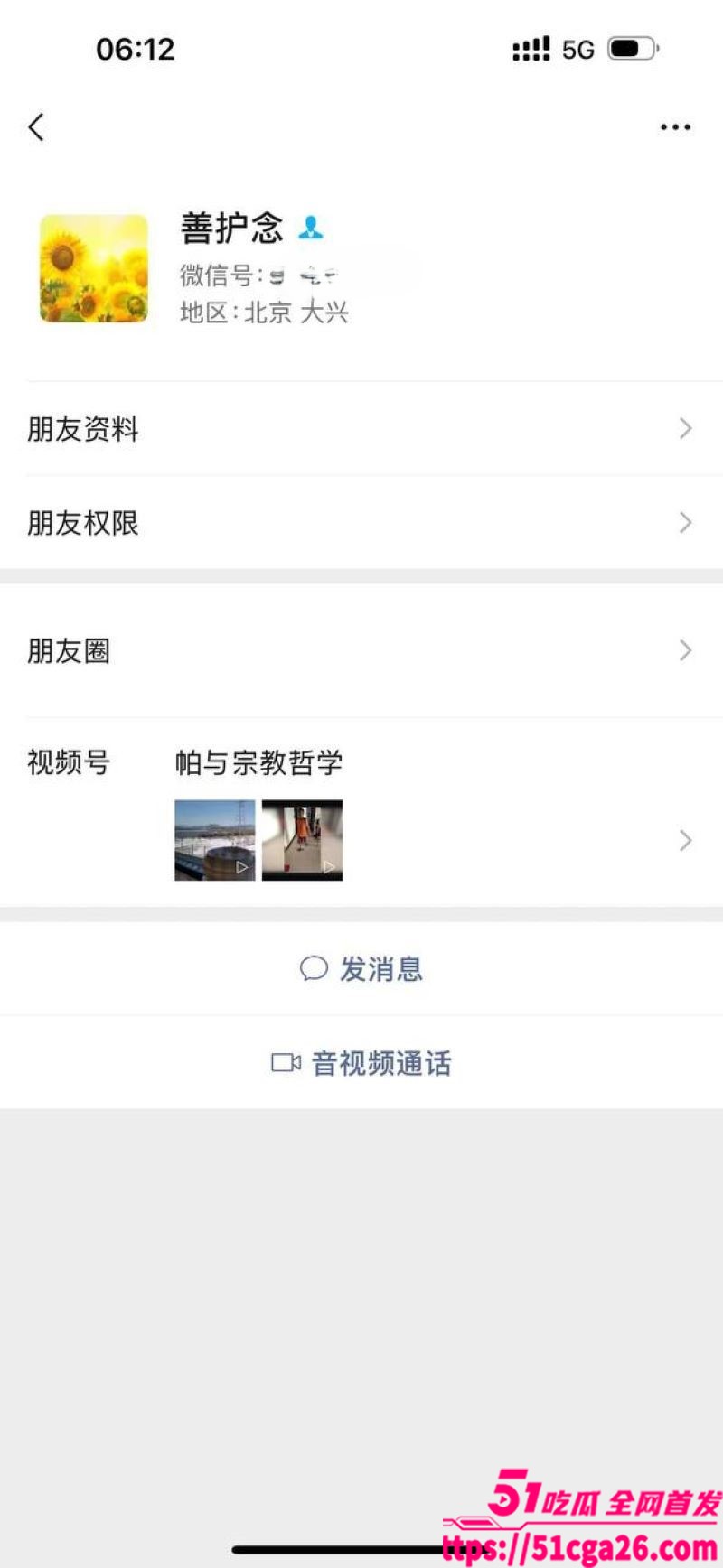Start a call with 音视频通话 button
This screenshot has height=1568, width=723.
point(361,1063)
